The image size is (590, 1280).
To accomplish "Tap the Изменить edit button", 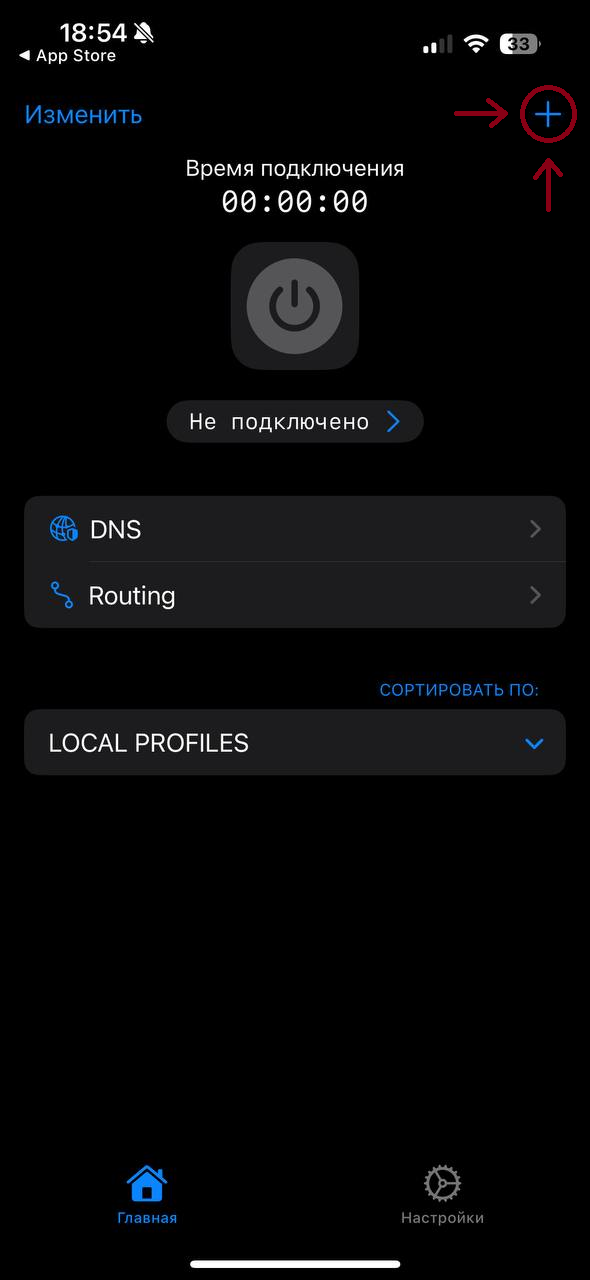I will tap(83, 114).
